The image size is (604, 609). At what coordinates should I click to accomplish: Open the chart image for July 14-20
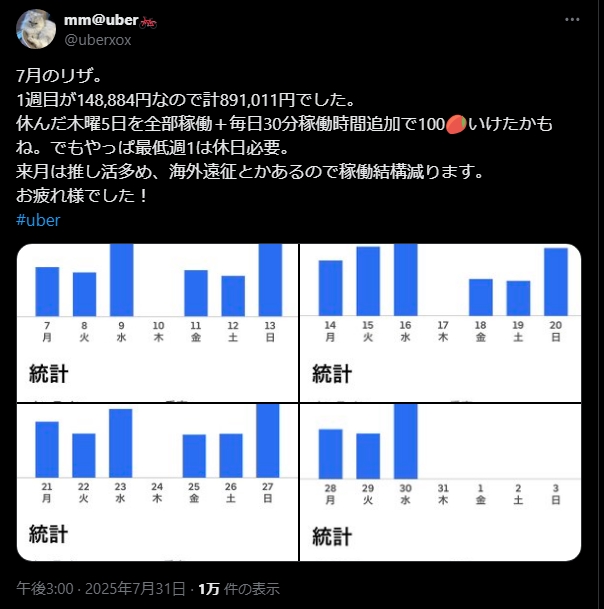coord(440,322)
